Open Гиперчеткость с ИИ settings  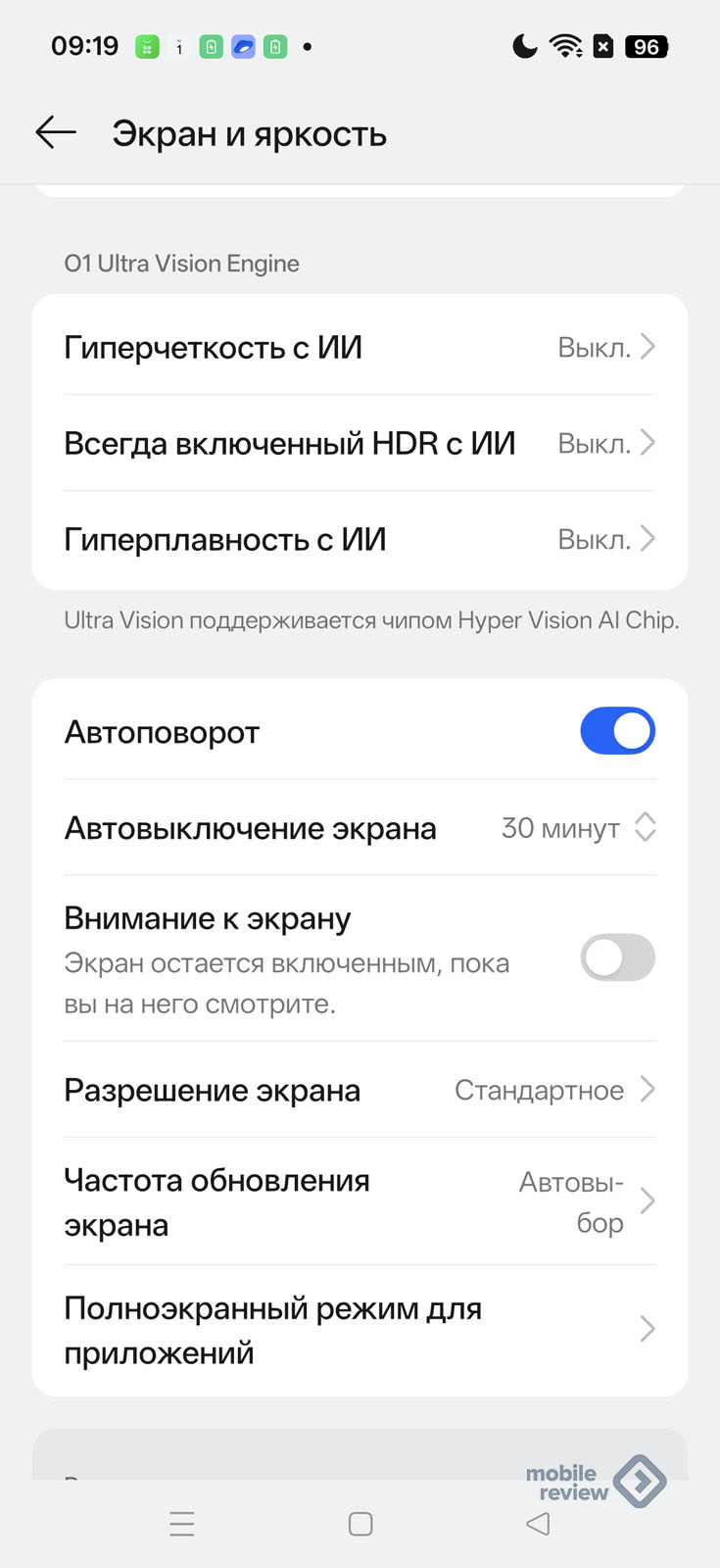[x=359, y=347]
